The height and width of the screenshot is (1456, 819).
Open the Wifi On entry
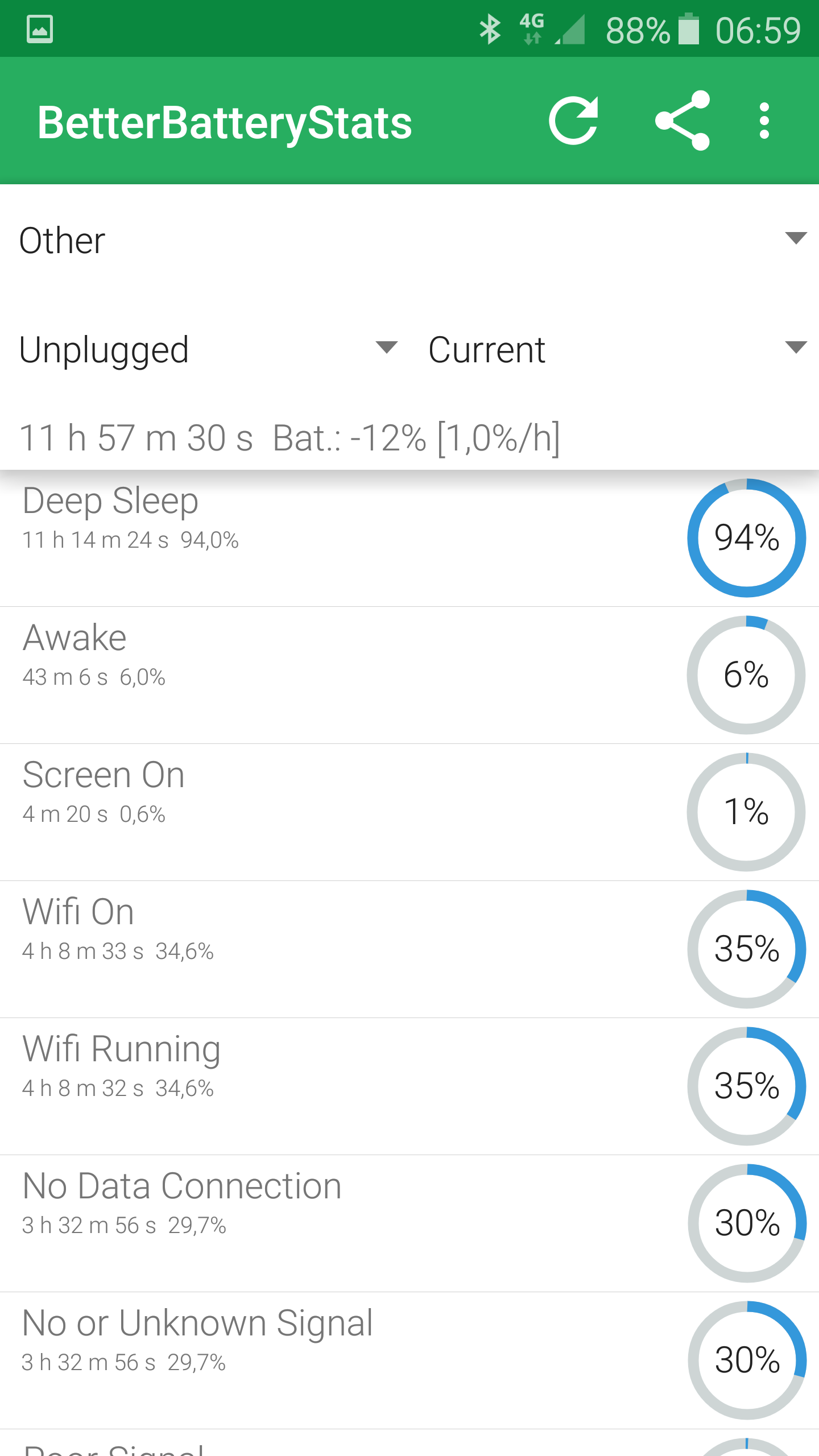coord(409,949)
